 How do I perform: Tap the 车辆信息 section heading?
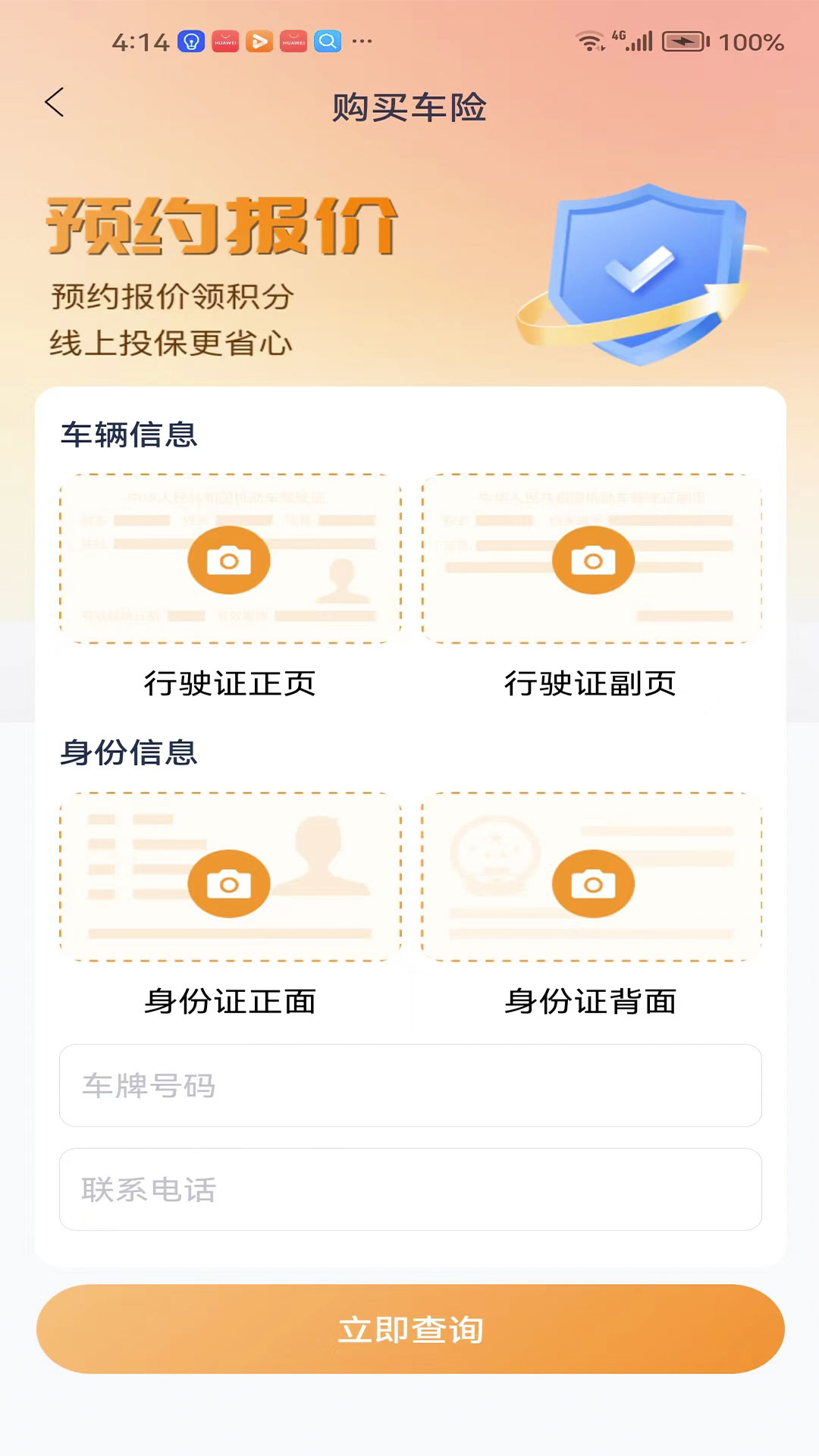click(x=130, y=435)
